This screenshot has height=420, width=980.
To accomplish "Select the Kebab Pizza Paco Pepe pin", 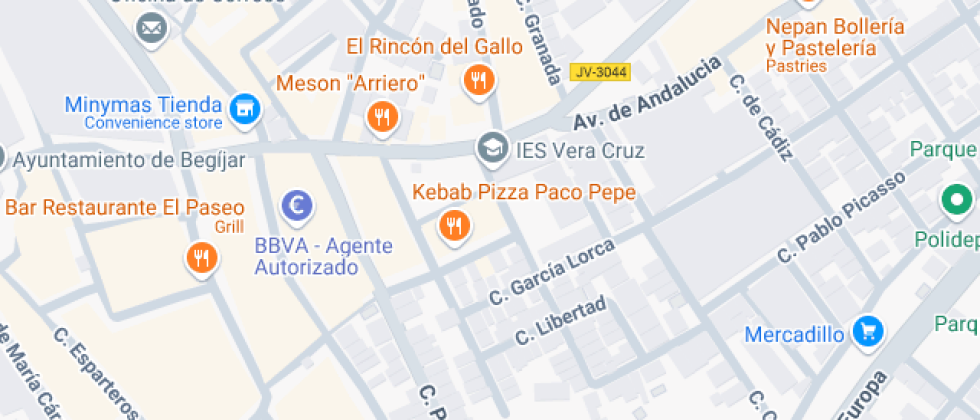I will [454, 226].
